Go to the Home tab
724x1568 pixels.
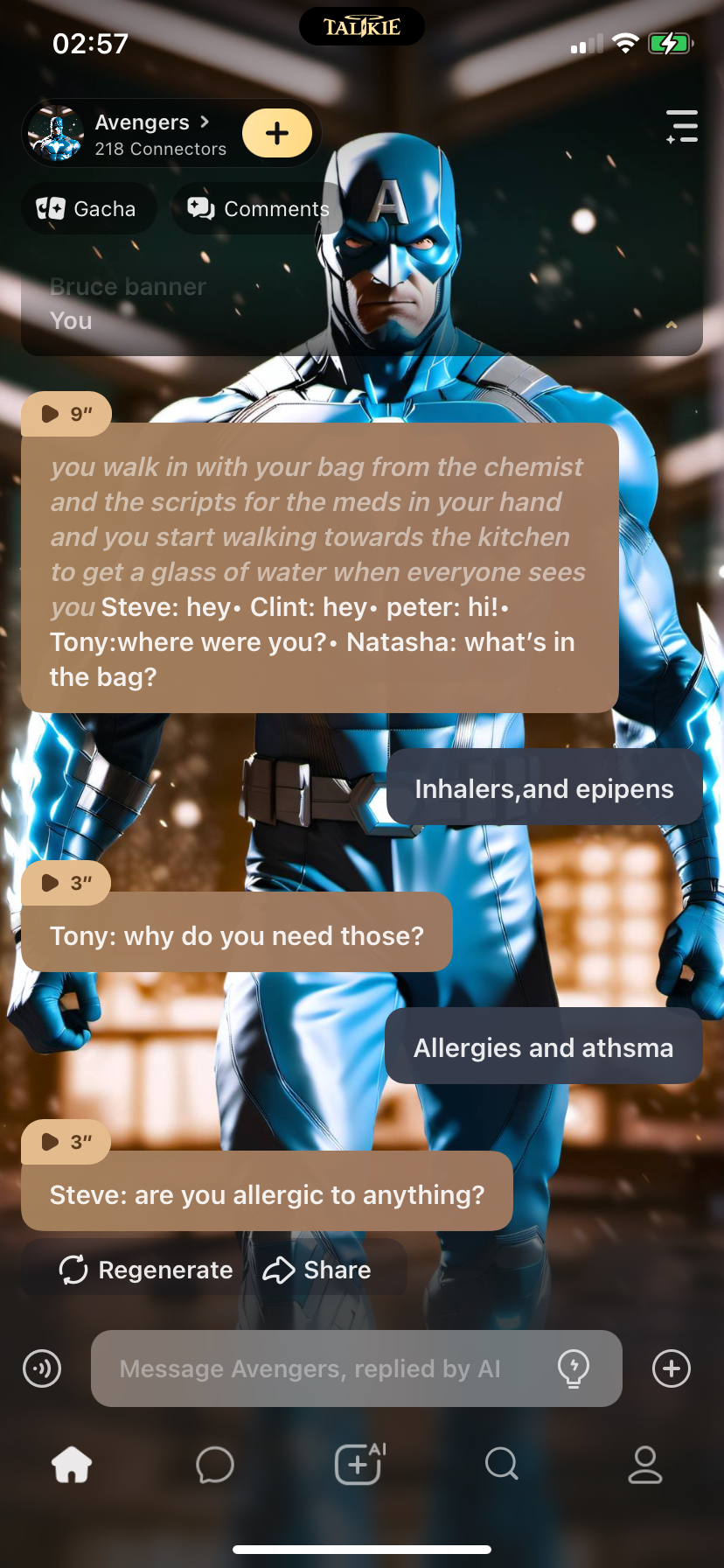[72, 1464]
